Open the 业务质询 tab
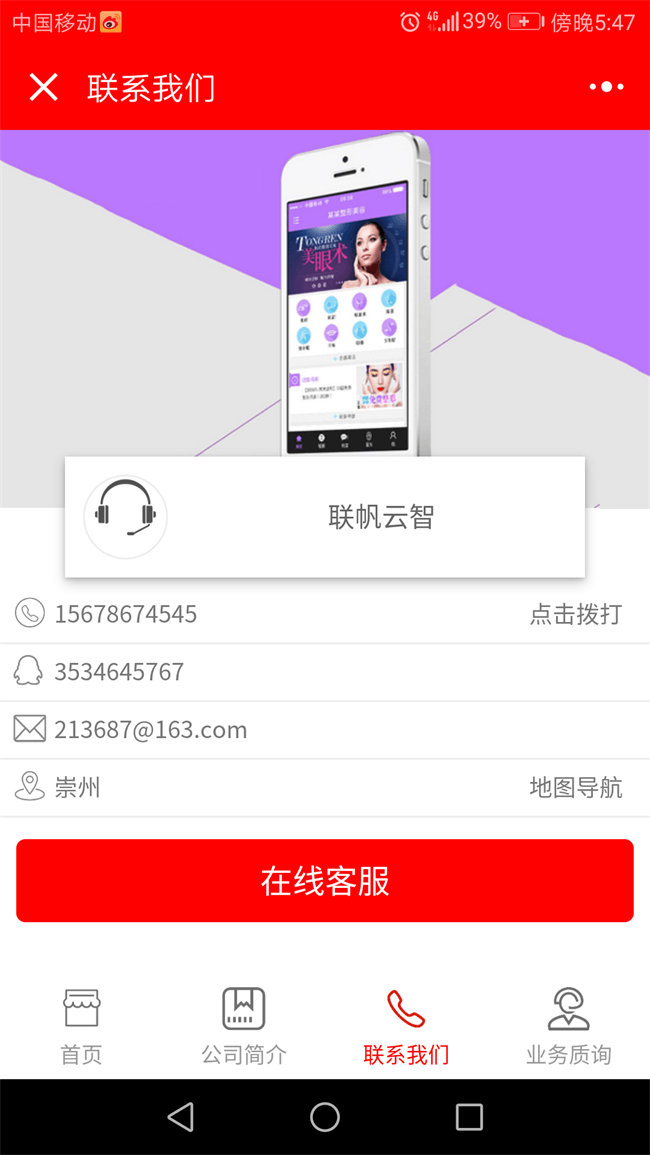 click(x=568, y=1025)
